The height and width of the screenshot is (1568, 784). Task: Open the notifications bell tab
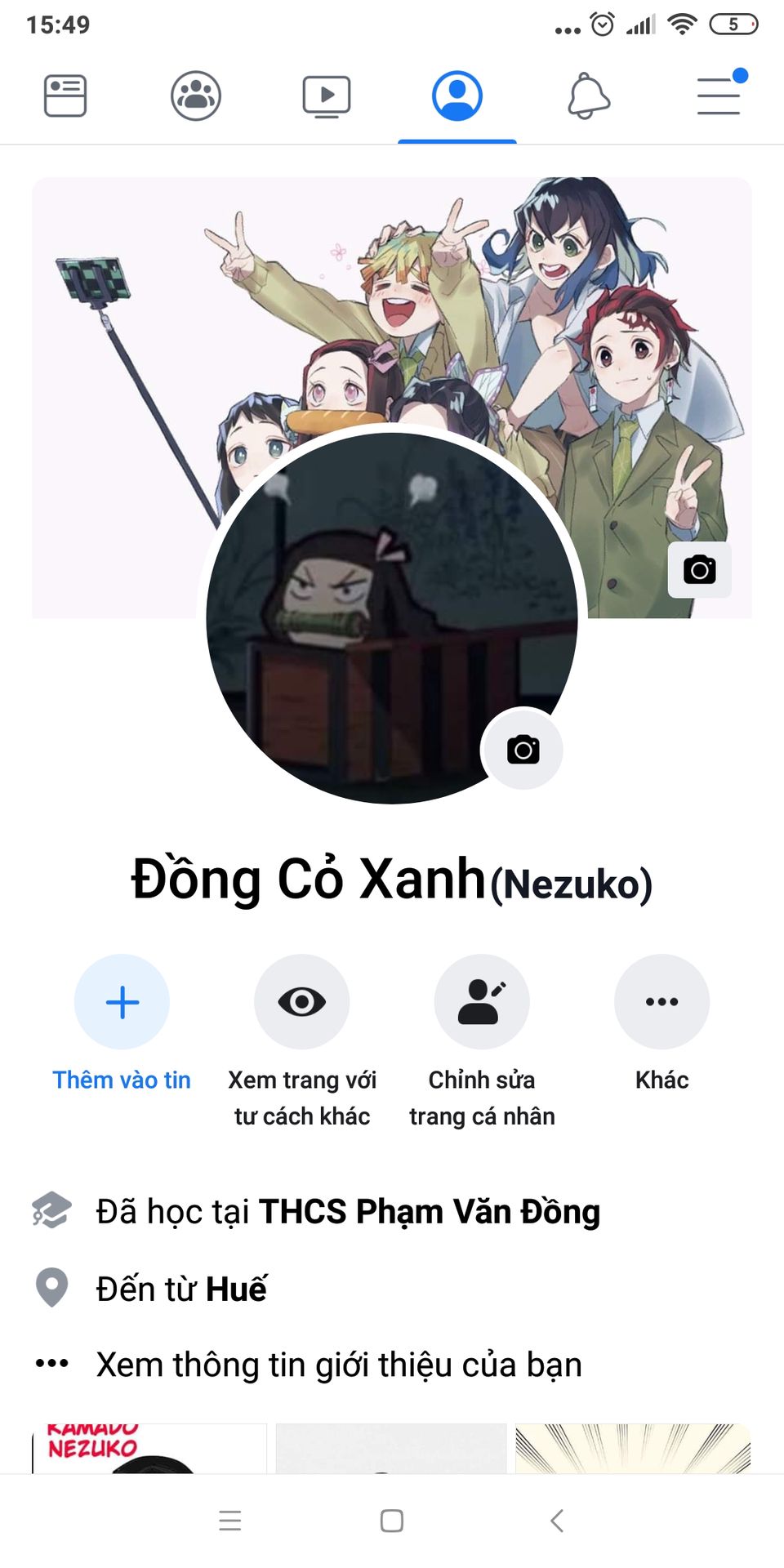(x=588, y=96)
